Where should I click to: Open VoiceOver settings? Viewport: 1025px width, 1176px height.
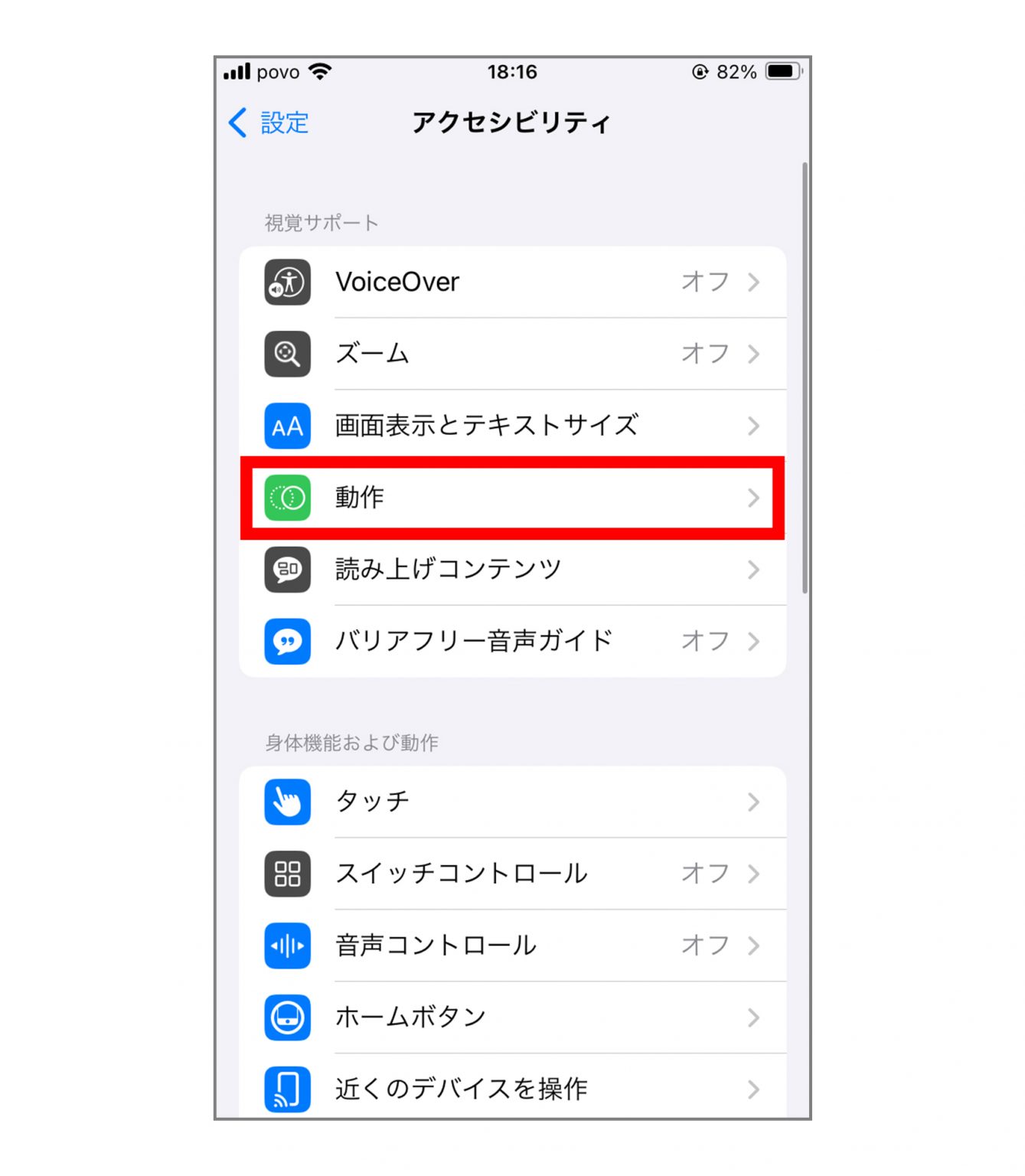[x=511, y=282]
